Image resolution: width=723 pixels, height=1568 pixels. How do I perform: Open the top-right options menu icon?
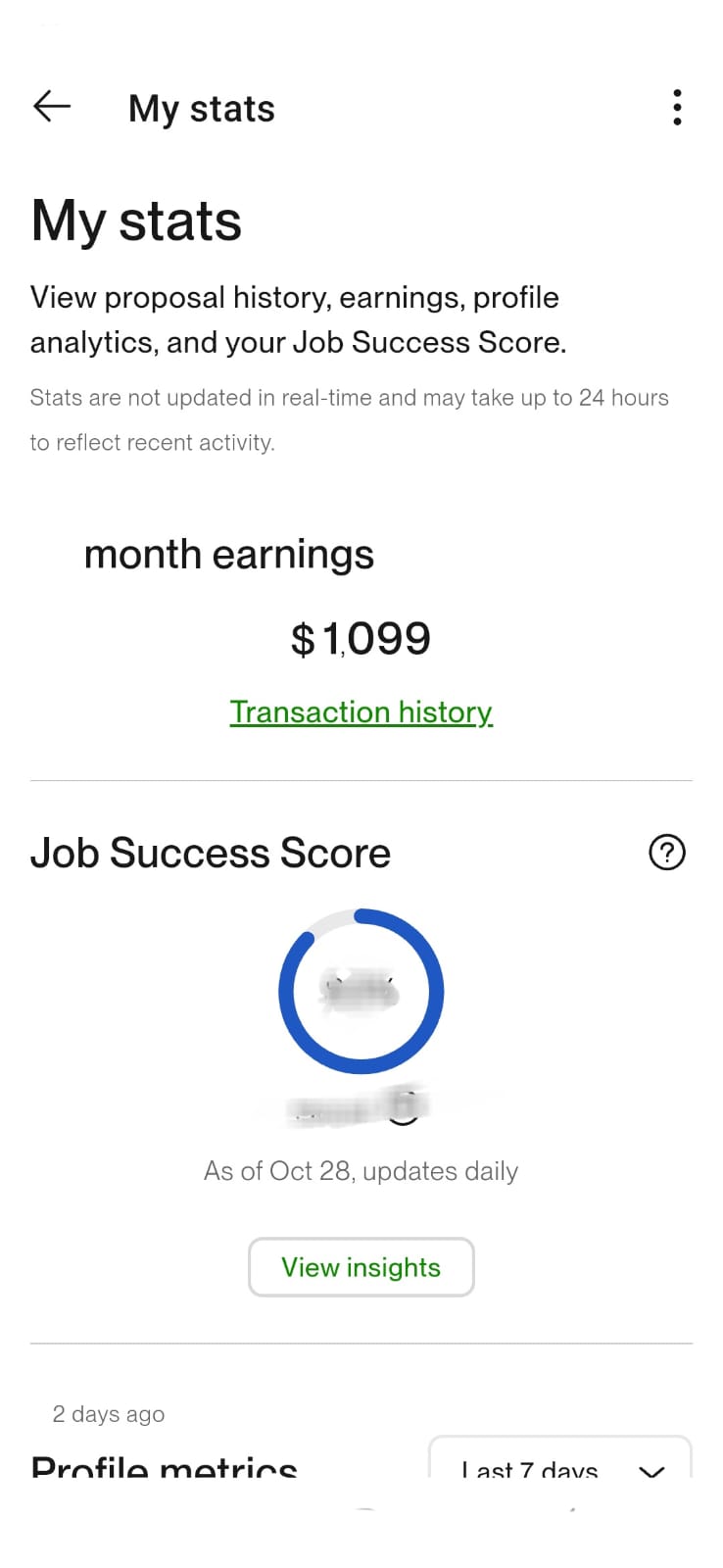pos(677,108)
